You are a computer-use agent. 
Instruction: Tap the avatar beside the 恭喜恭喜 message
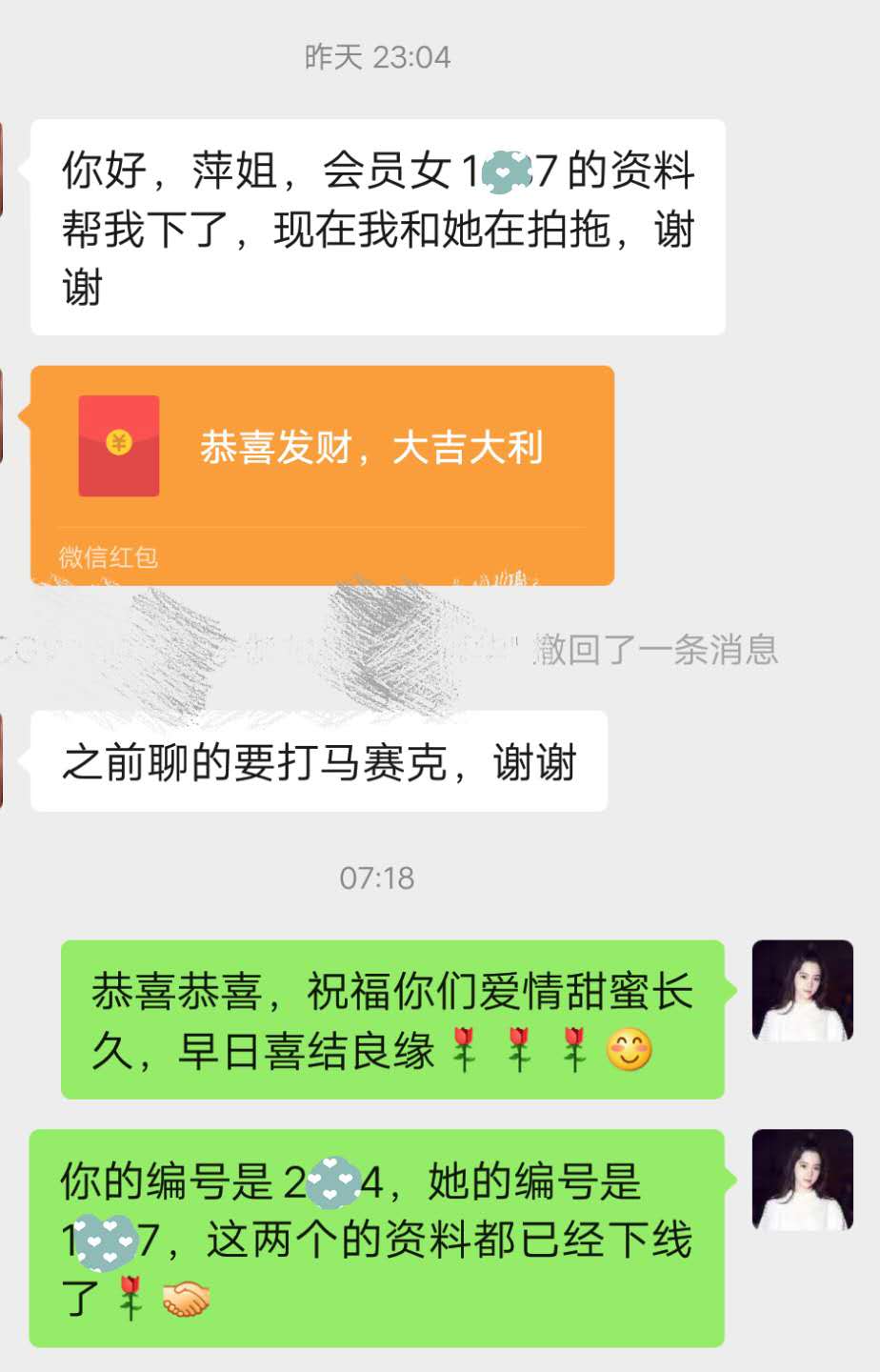[802, 990]
